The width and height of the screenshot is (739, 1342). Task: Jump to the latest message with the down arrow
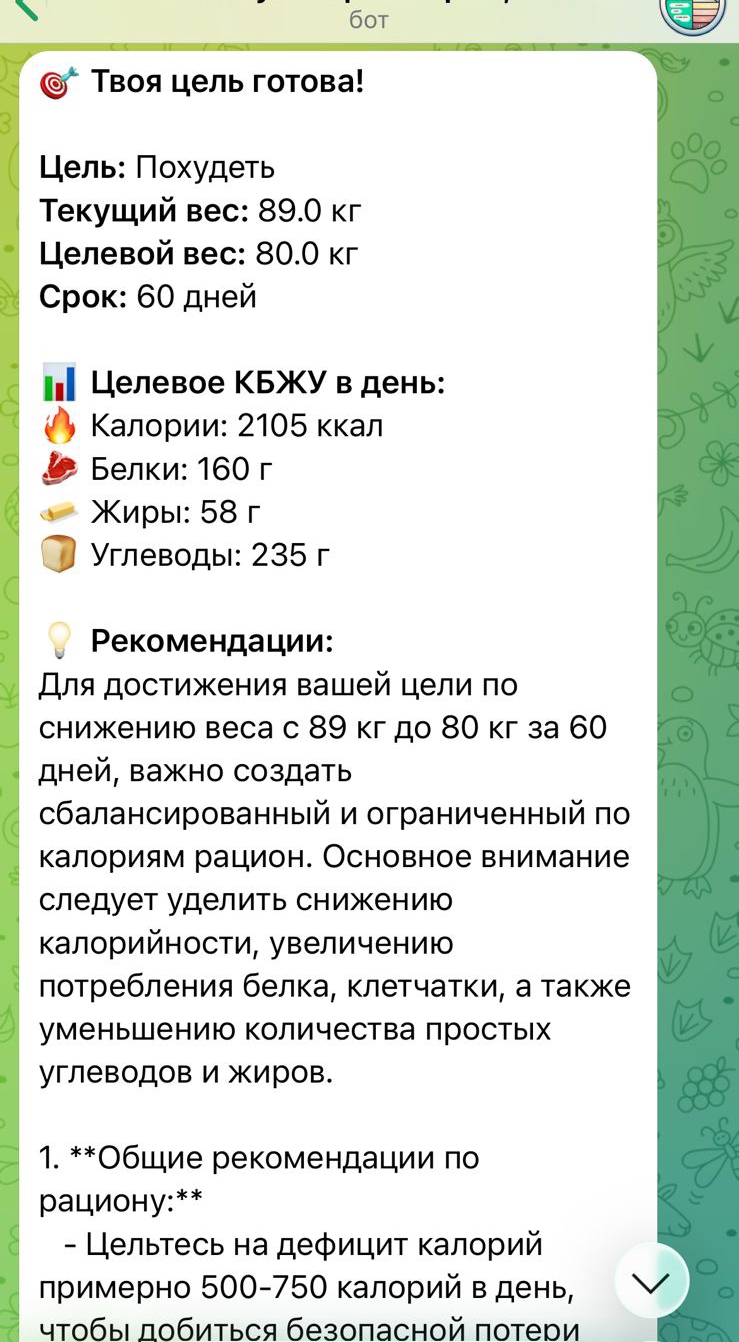point(651,1281)
